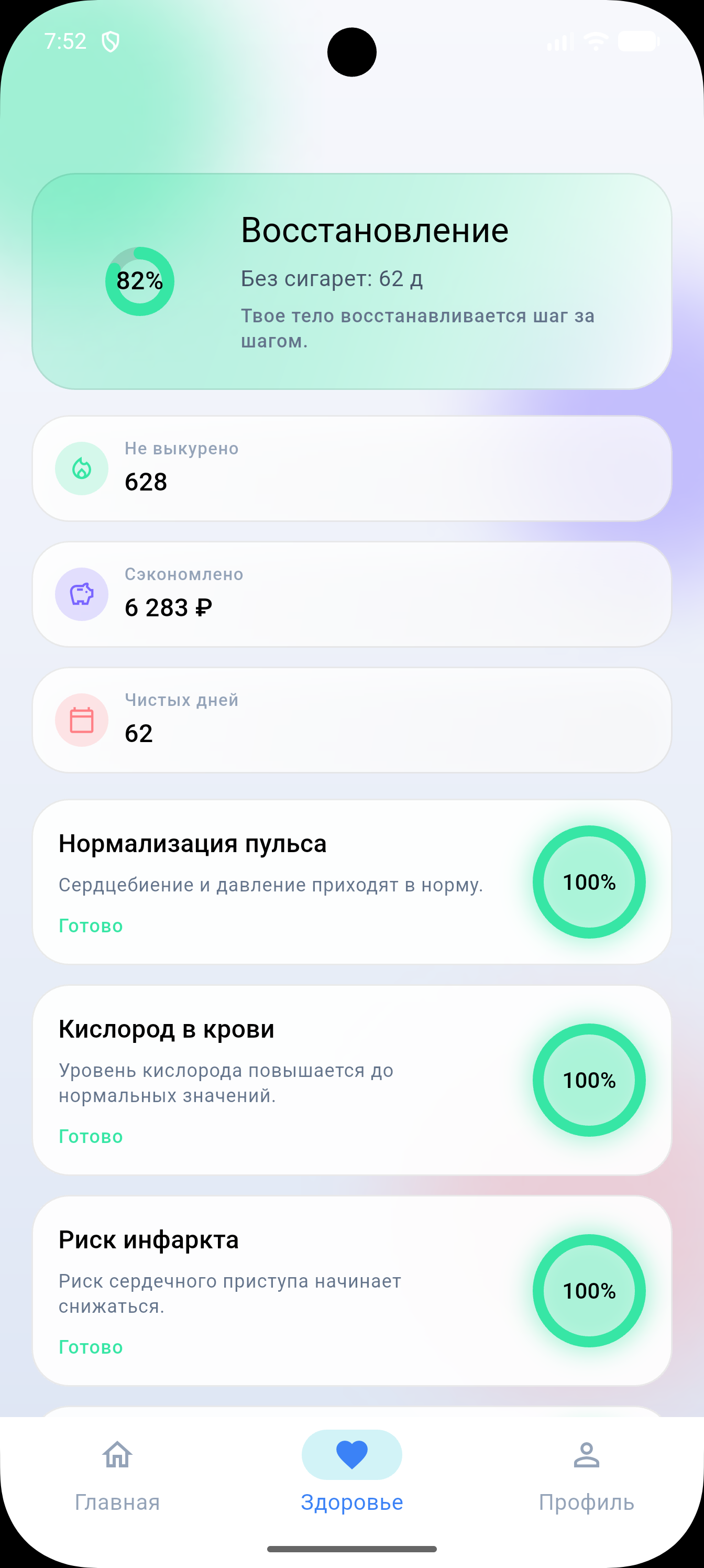Switch to the Главная tab
The height and width of the screenshot is (1568, 704).
(117, 1475)
